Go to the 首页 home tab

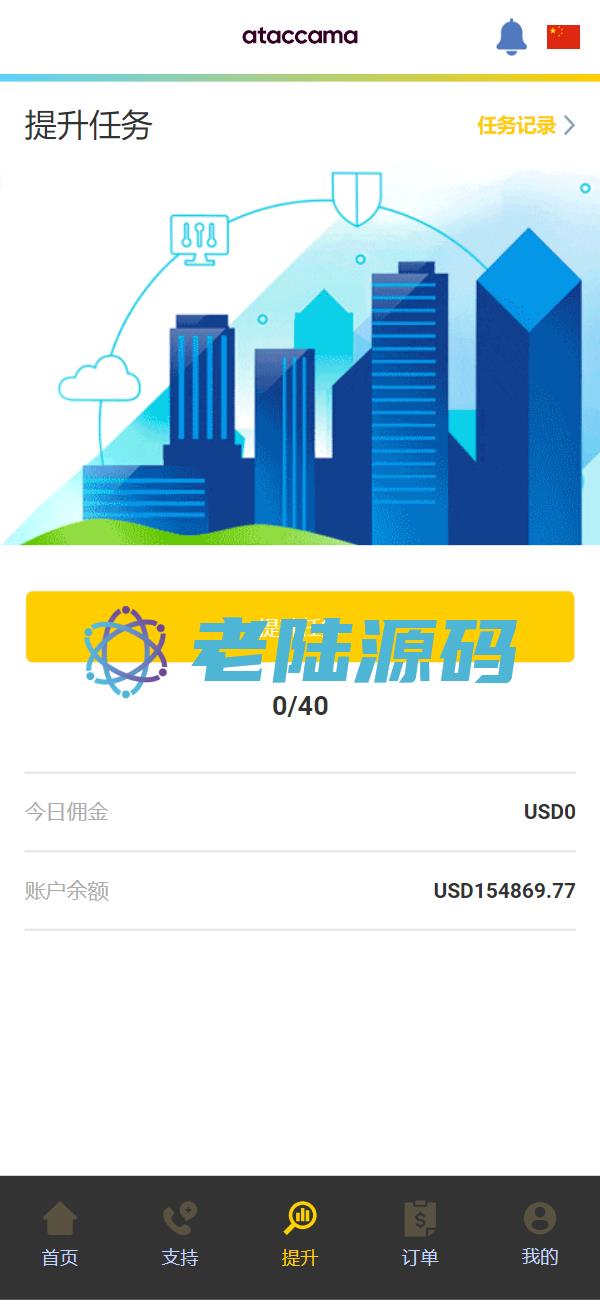tap(60, 1236)
